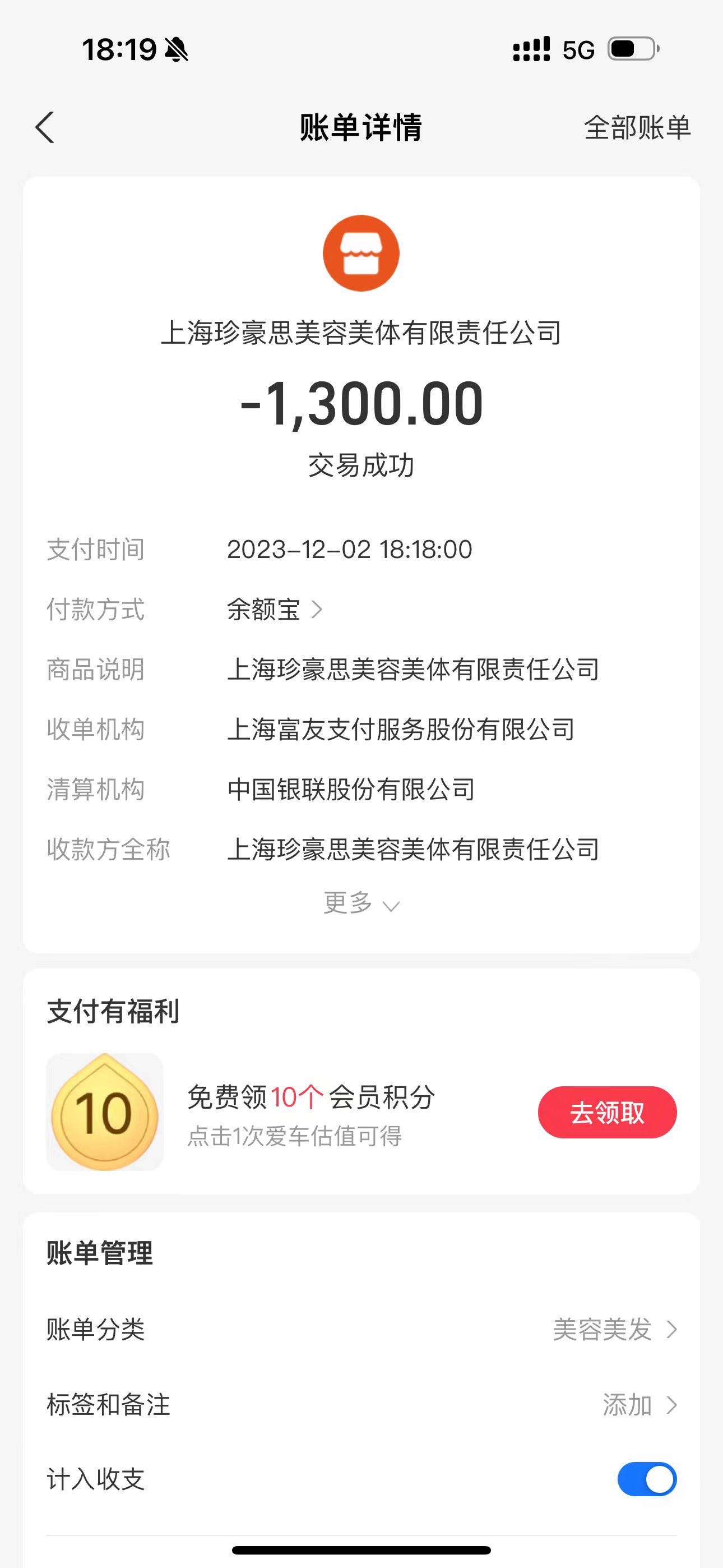This screenshot has width=723, height=1568.
Task: Open the 余额宝 payment method details
Action: (275, 609)
